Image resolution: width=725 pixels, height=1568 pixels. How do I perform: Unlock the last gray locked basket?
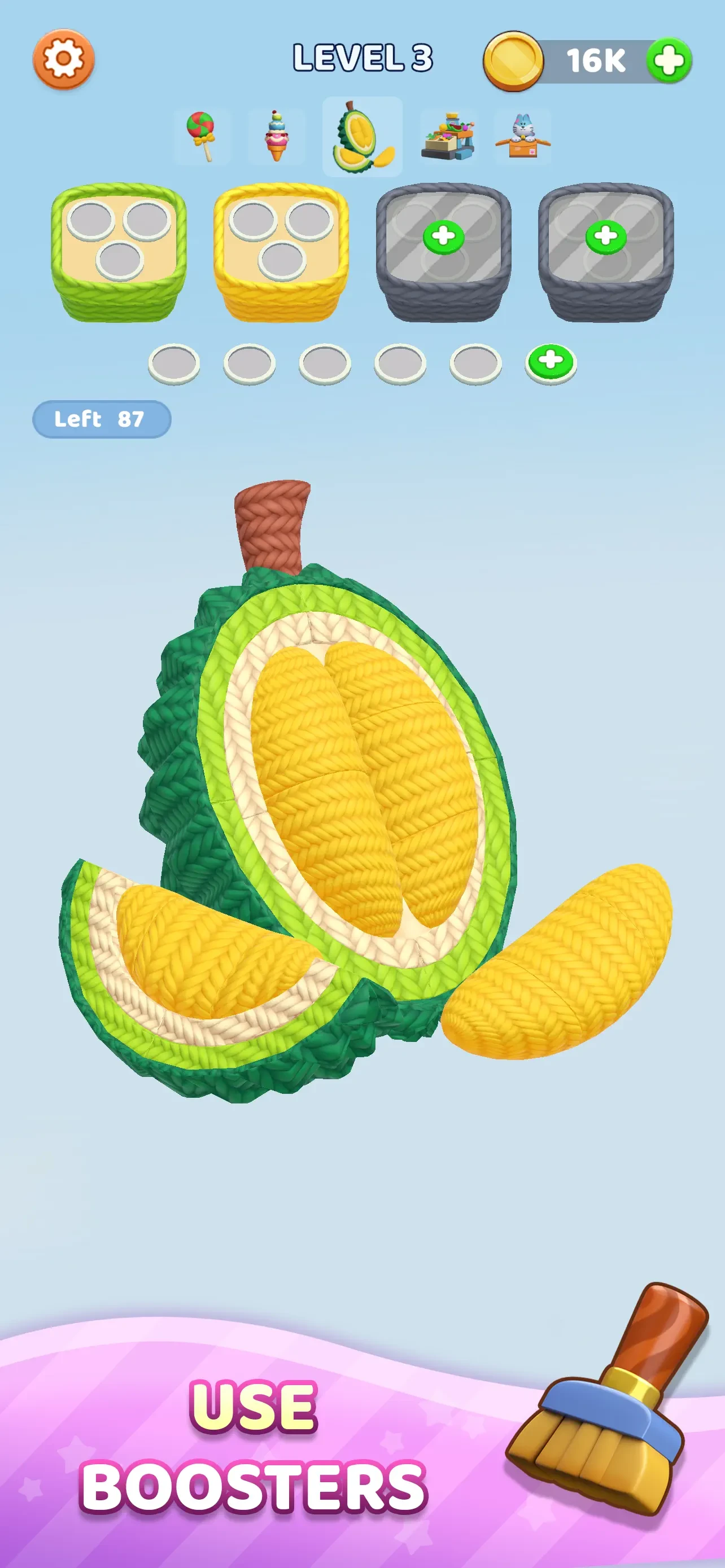tap(606, 236)
